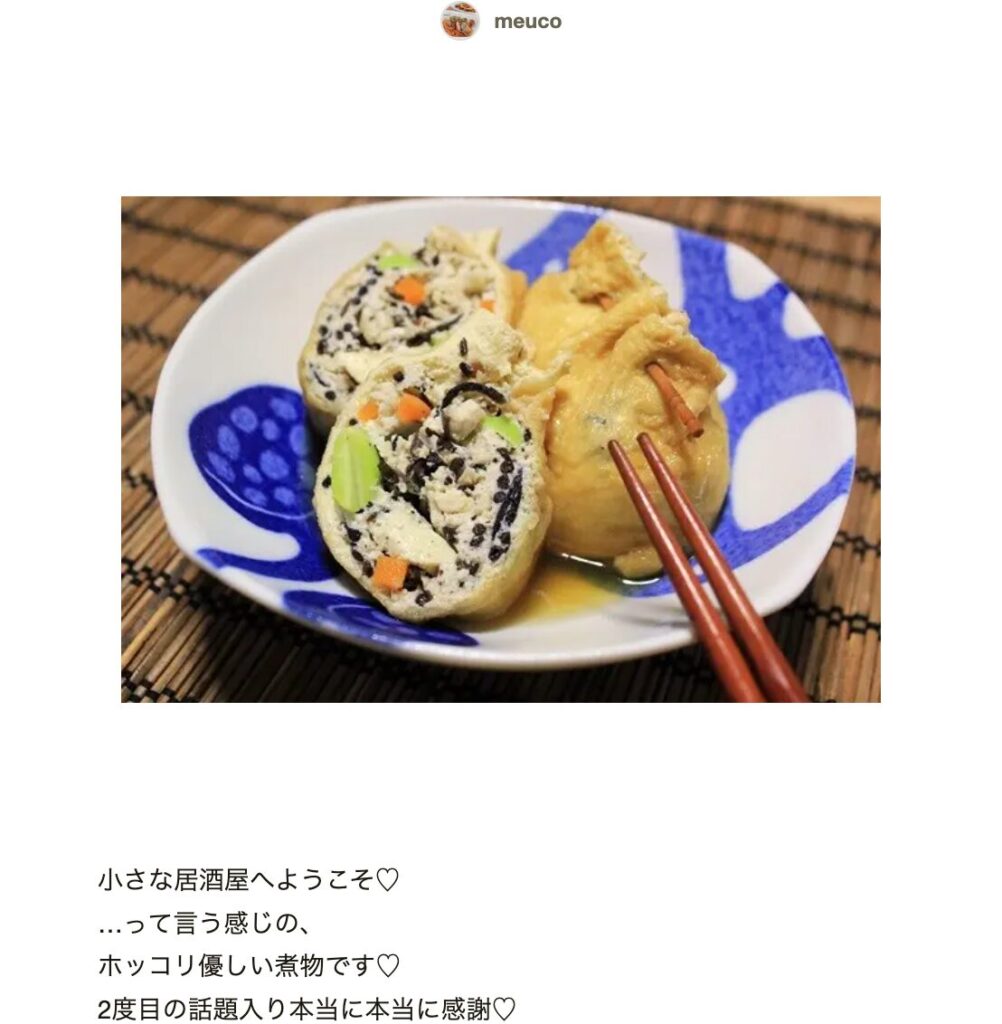
Task: Open meuco's profile via avatar
Action: [x=460, y=21]
